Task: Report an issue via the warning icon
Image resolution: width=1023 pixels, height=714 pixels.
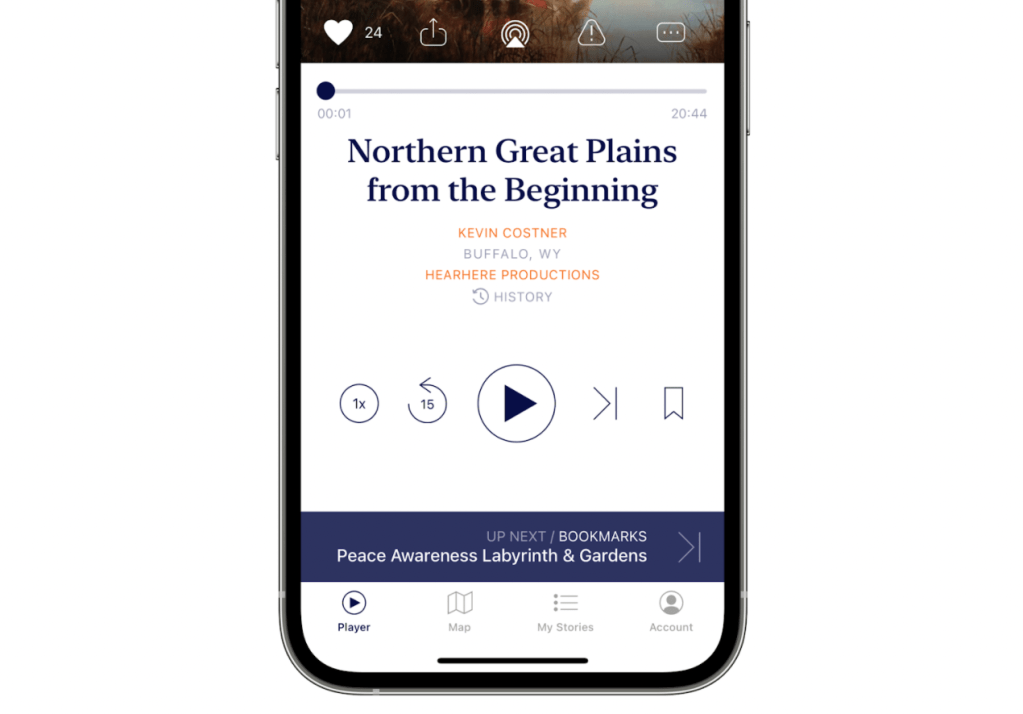Action: pyautogui.click(x=592, y=33)
